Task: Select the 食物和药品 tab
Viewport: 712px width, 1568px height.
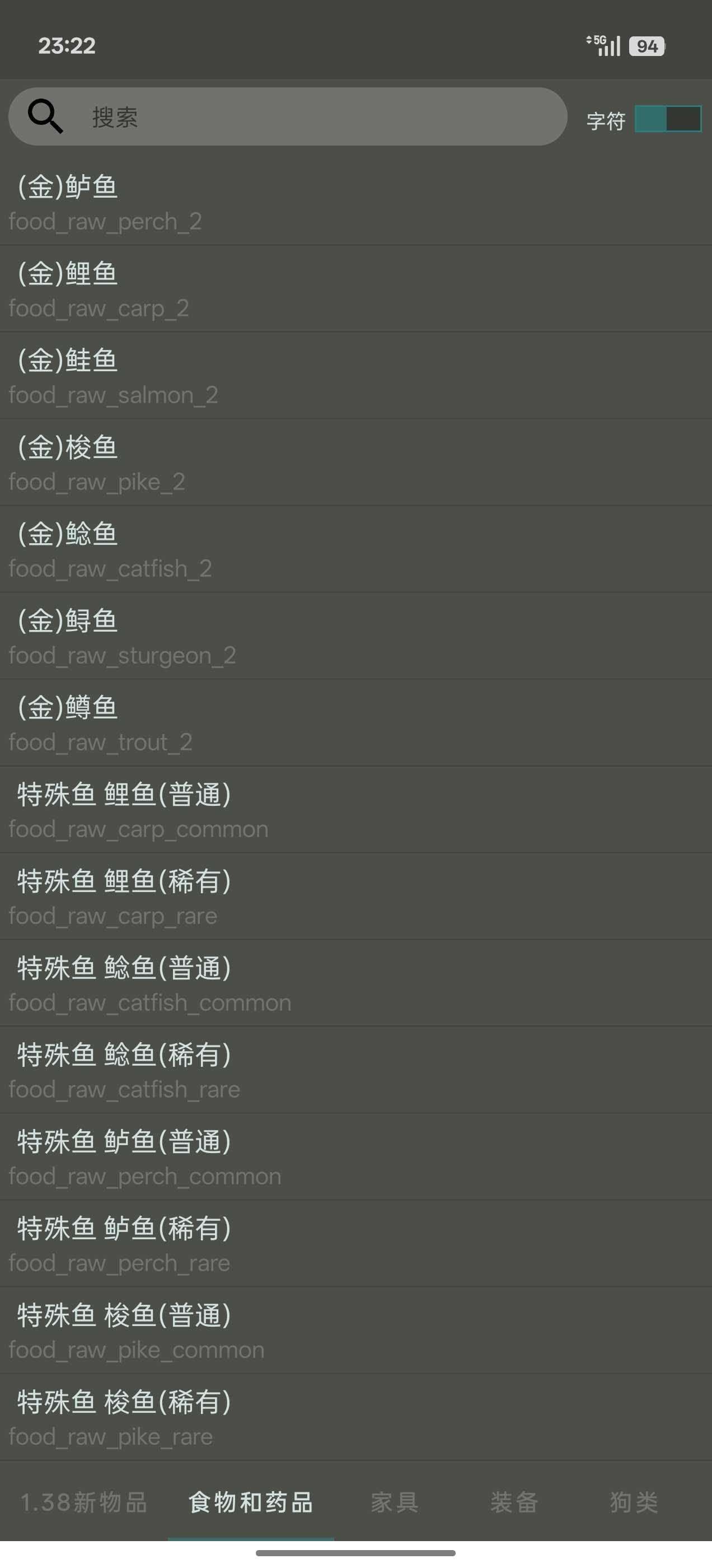Action: pos(251,1502)
